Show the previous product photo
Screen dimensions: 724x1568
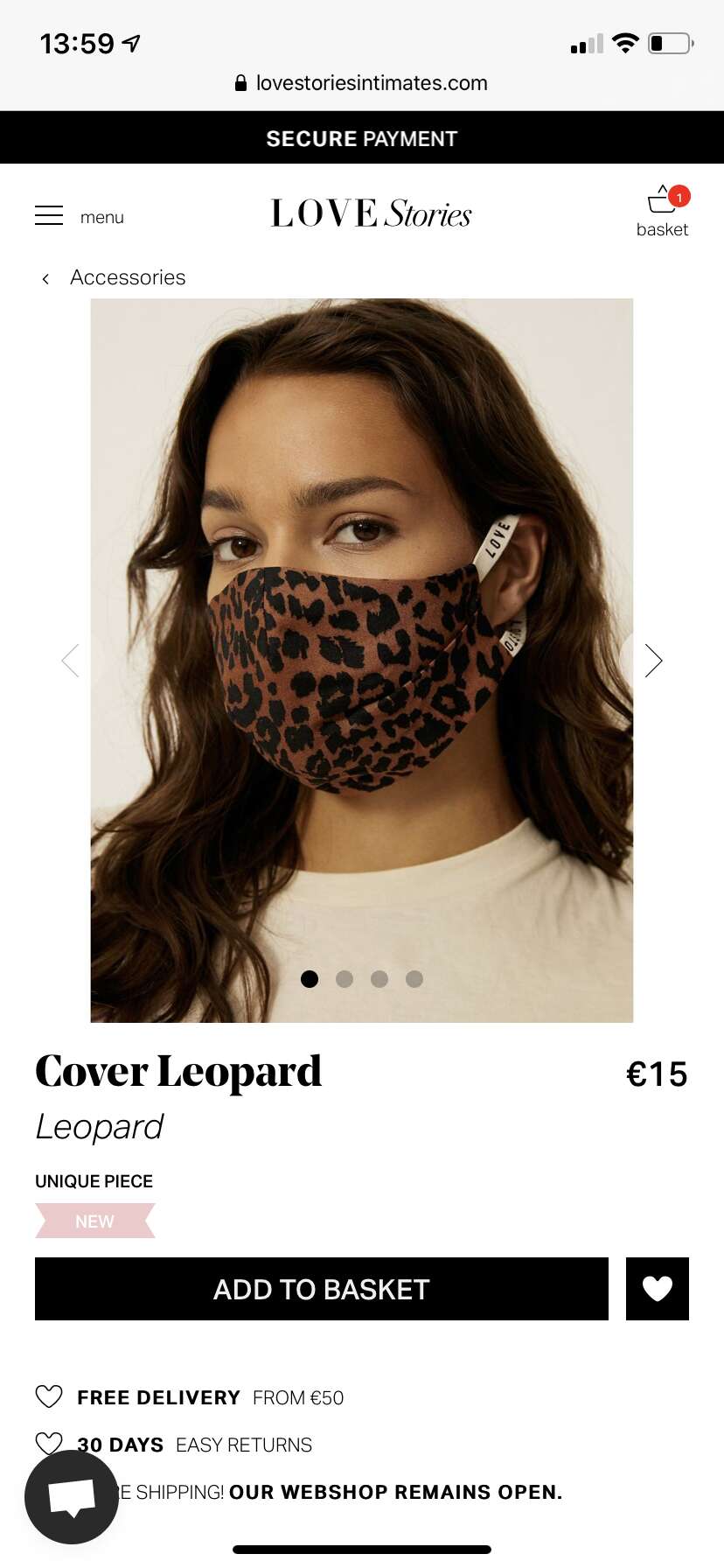point(71,661)
